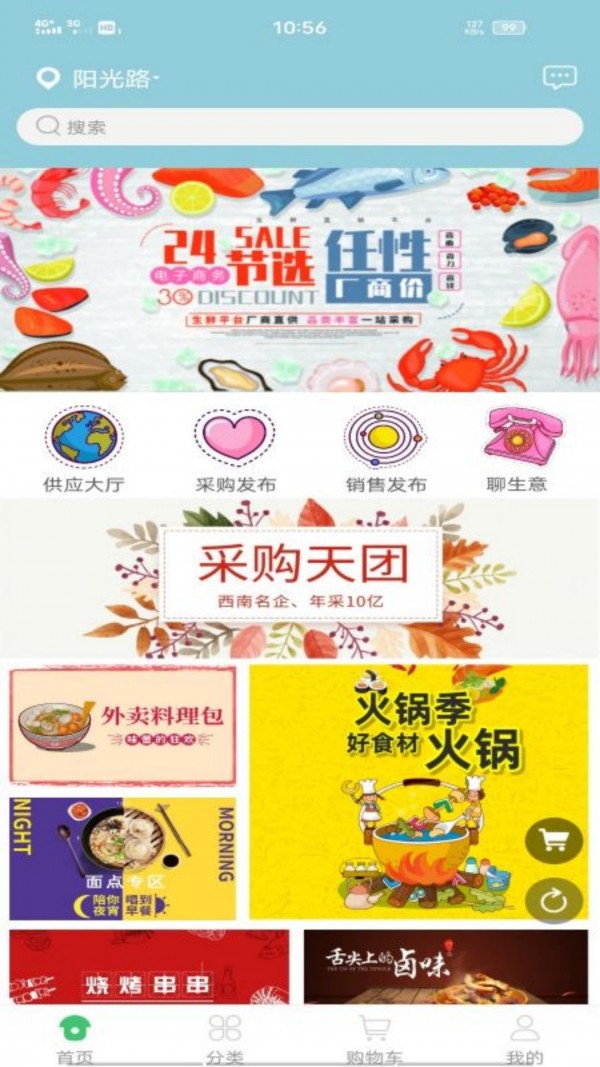Open the 烧烤串串 barbecue tile
This screenshot has height=1067, width=600.
click(149, 966)
